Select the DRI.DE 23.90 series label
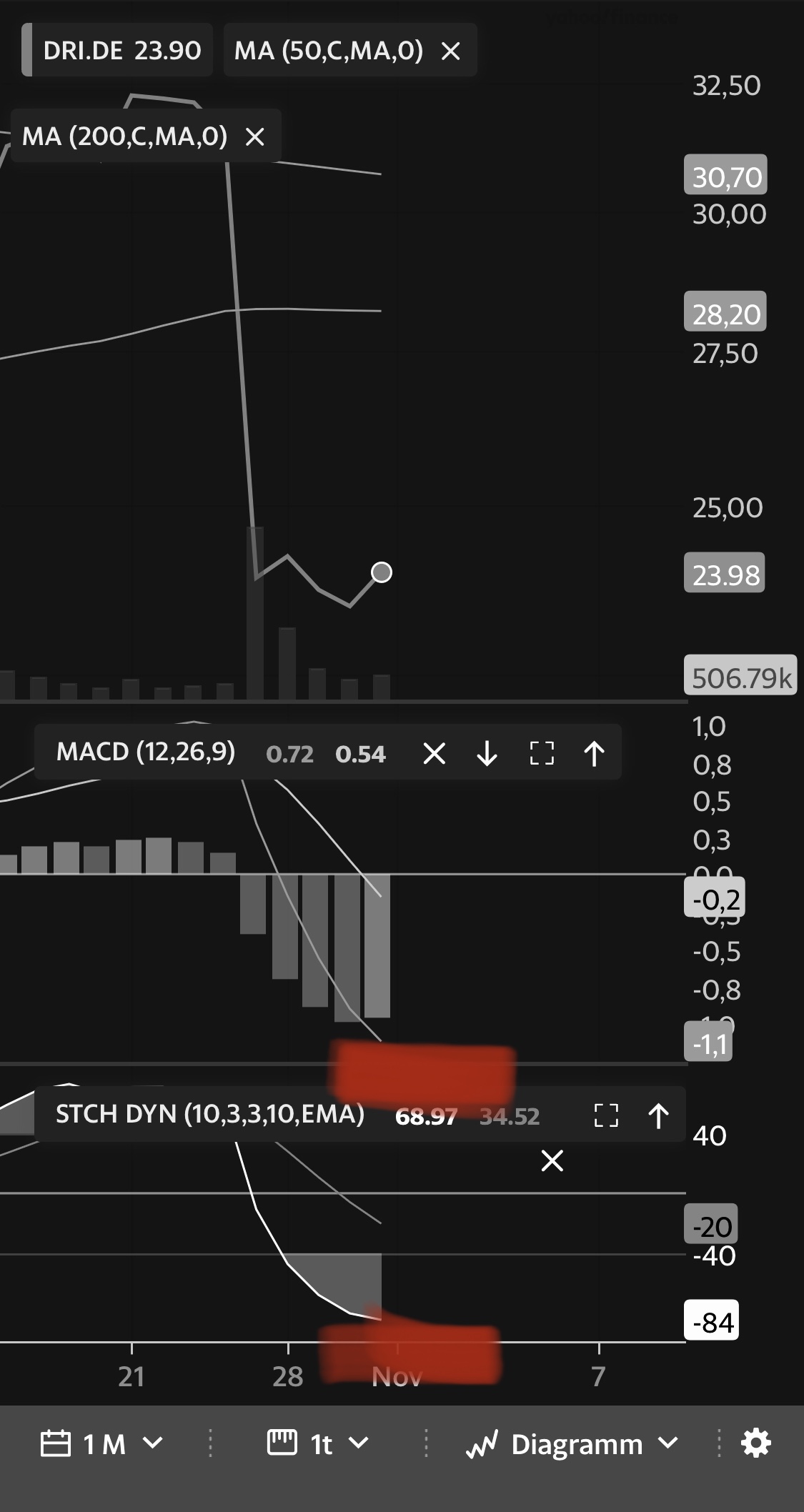This screenshot has width=804, height=1512. pos(118,51)
